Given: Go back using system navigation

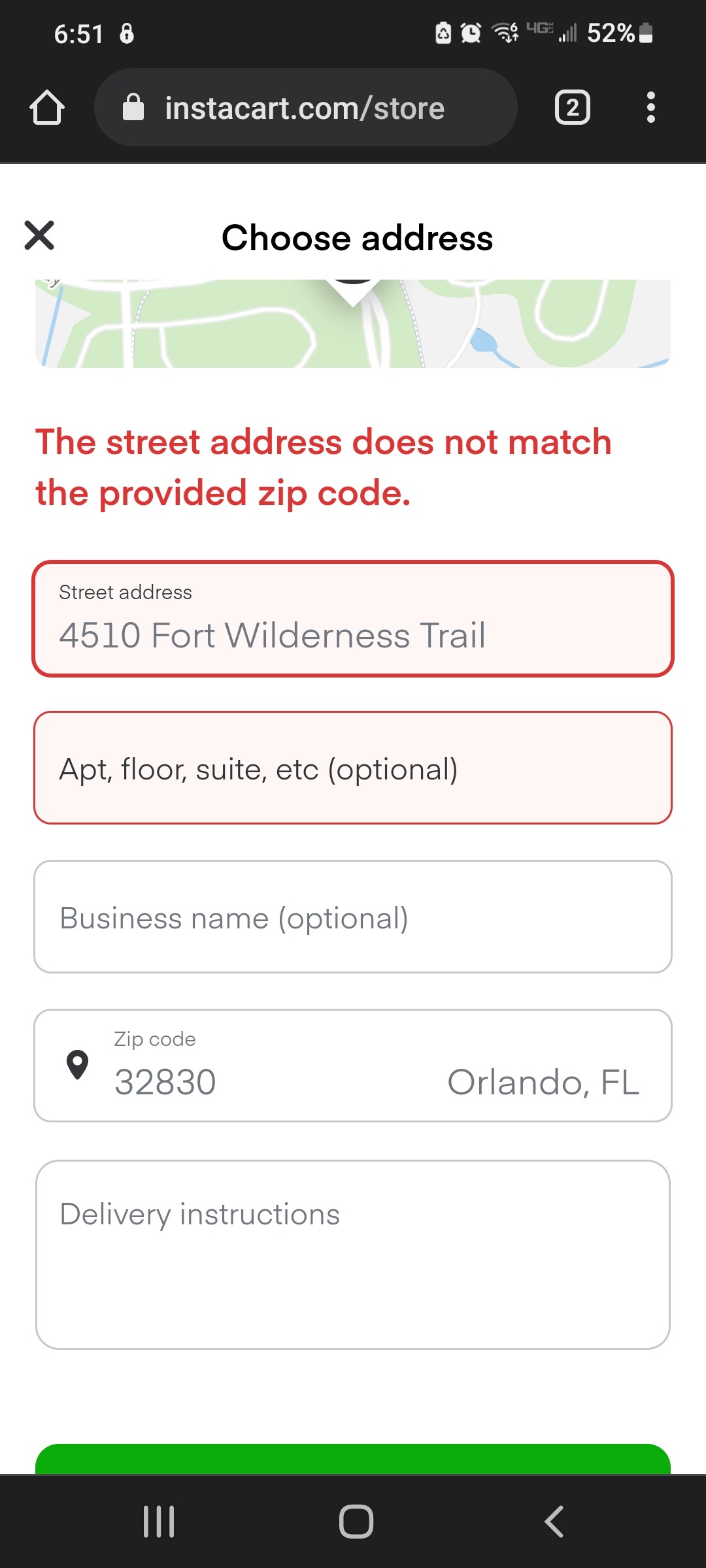Looking at the screenshot, I should point(553,1522).
